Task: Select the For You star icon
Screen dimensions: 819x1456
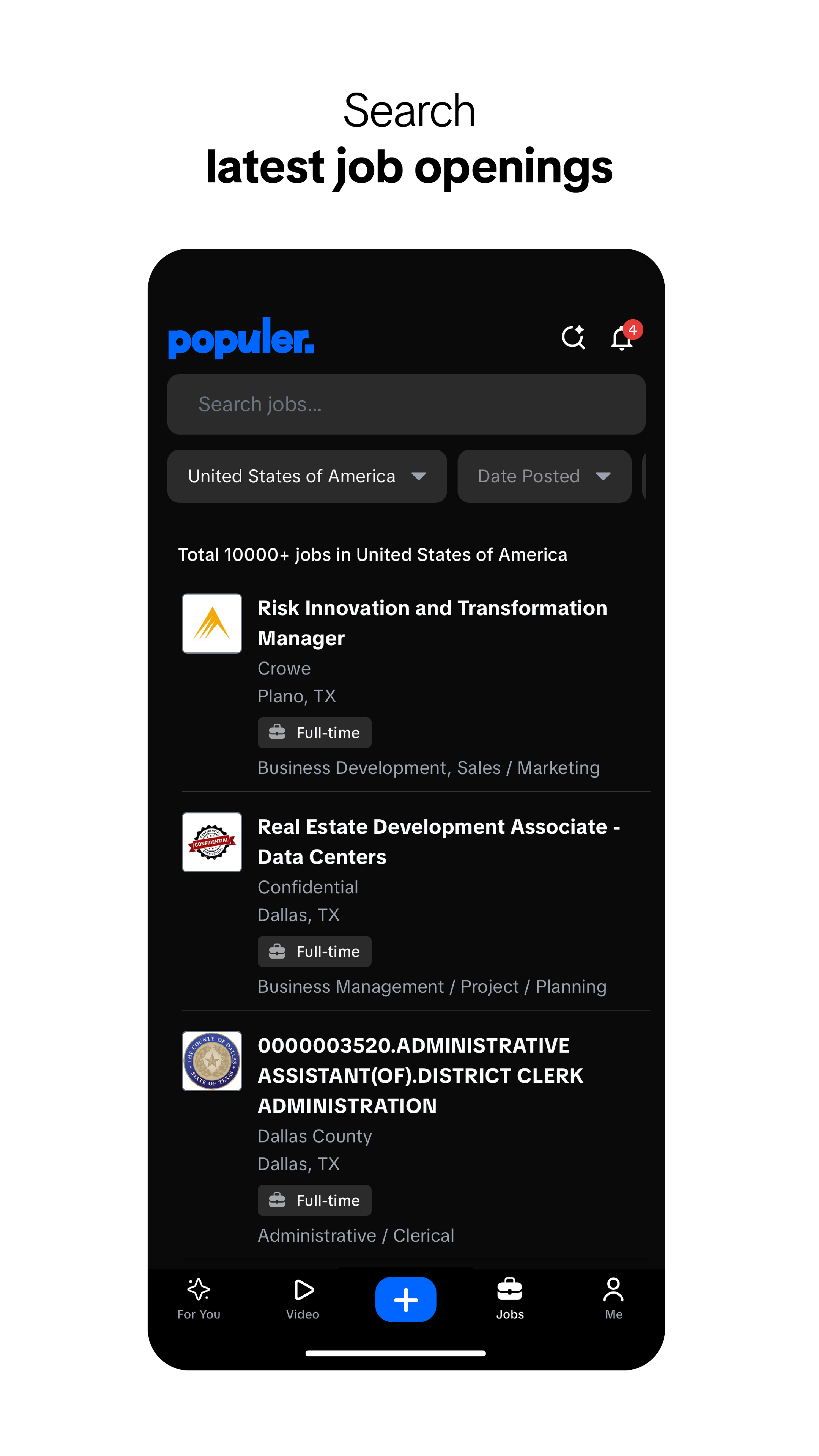Action: 199,1290
